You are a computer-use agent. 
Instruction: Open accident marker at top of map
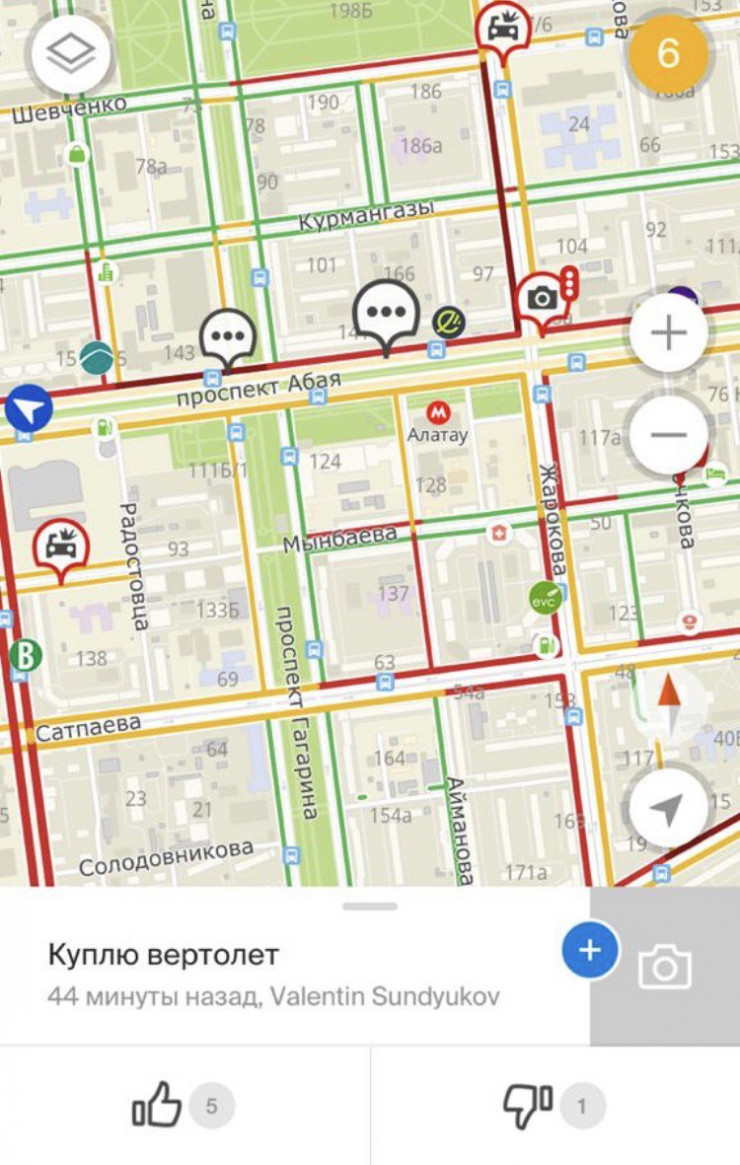coord(502,29)
